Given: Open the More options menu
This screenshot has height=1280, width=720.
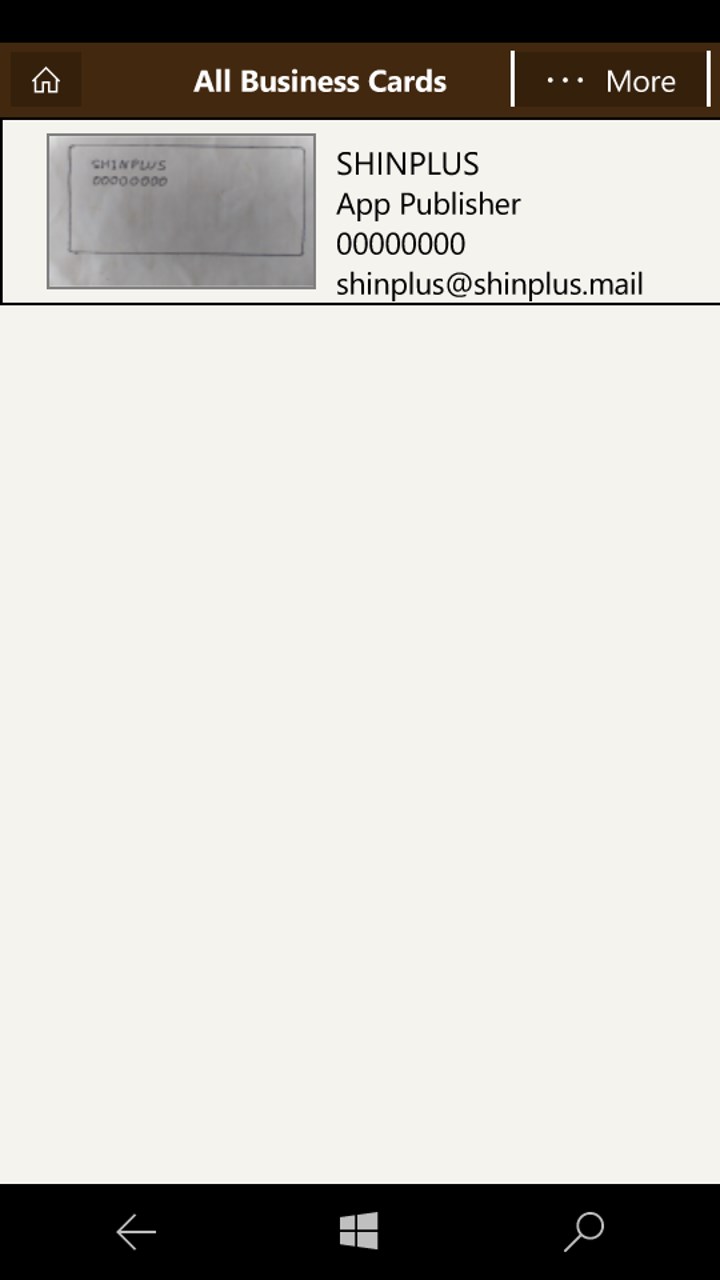Looking at the screenshot, I should point(611,80).
